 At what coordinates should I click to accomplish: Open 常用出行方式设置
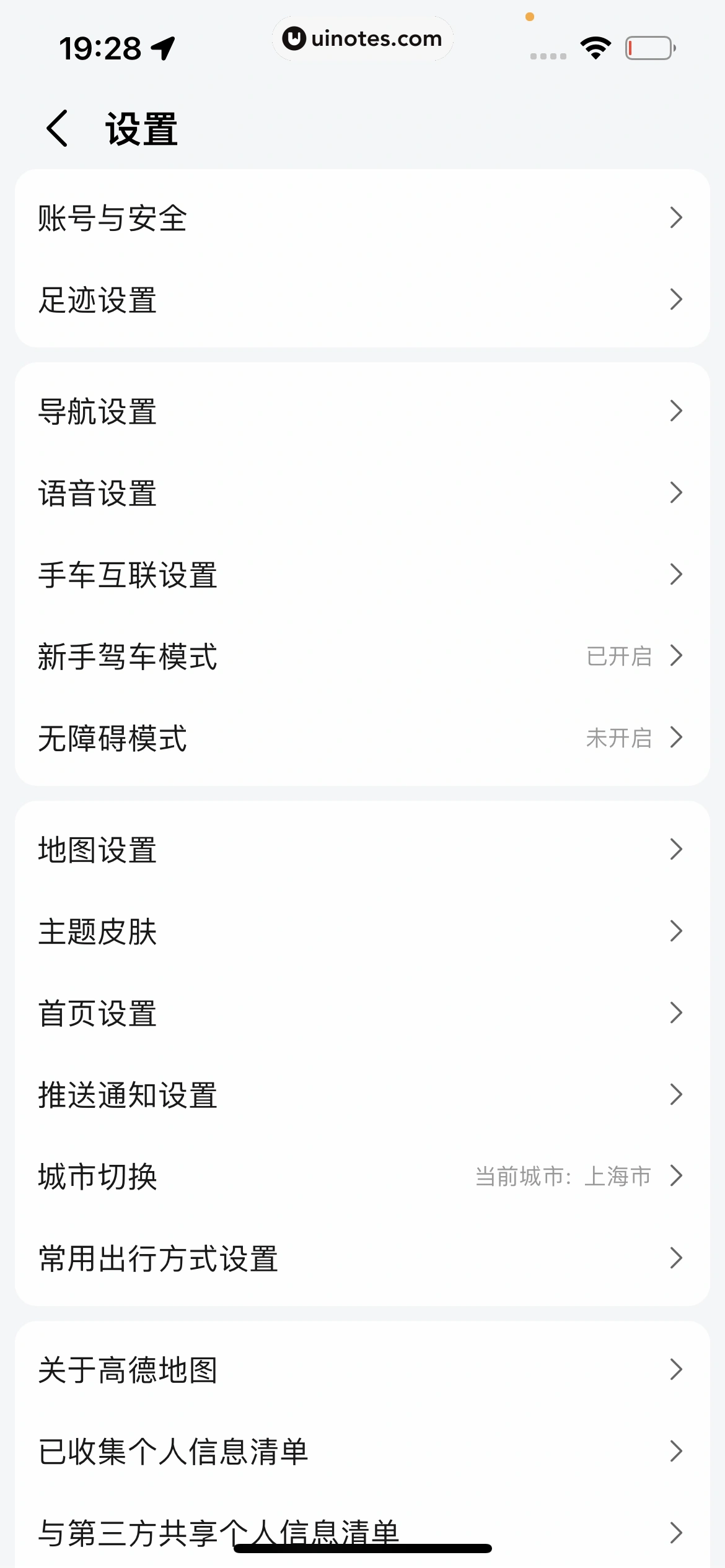362,1258
